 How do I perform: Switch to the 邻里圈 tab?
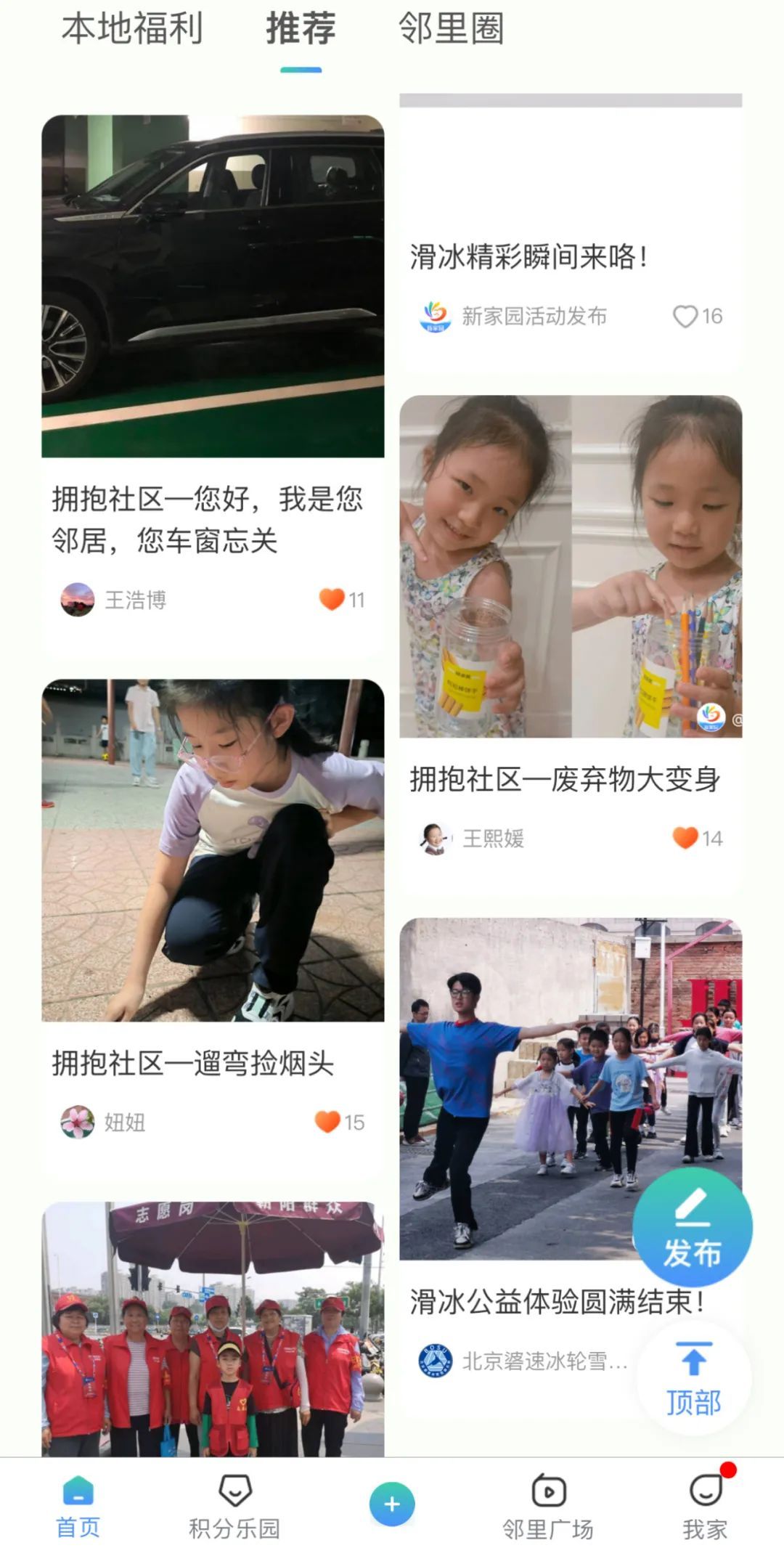pos(450,29)
